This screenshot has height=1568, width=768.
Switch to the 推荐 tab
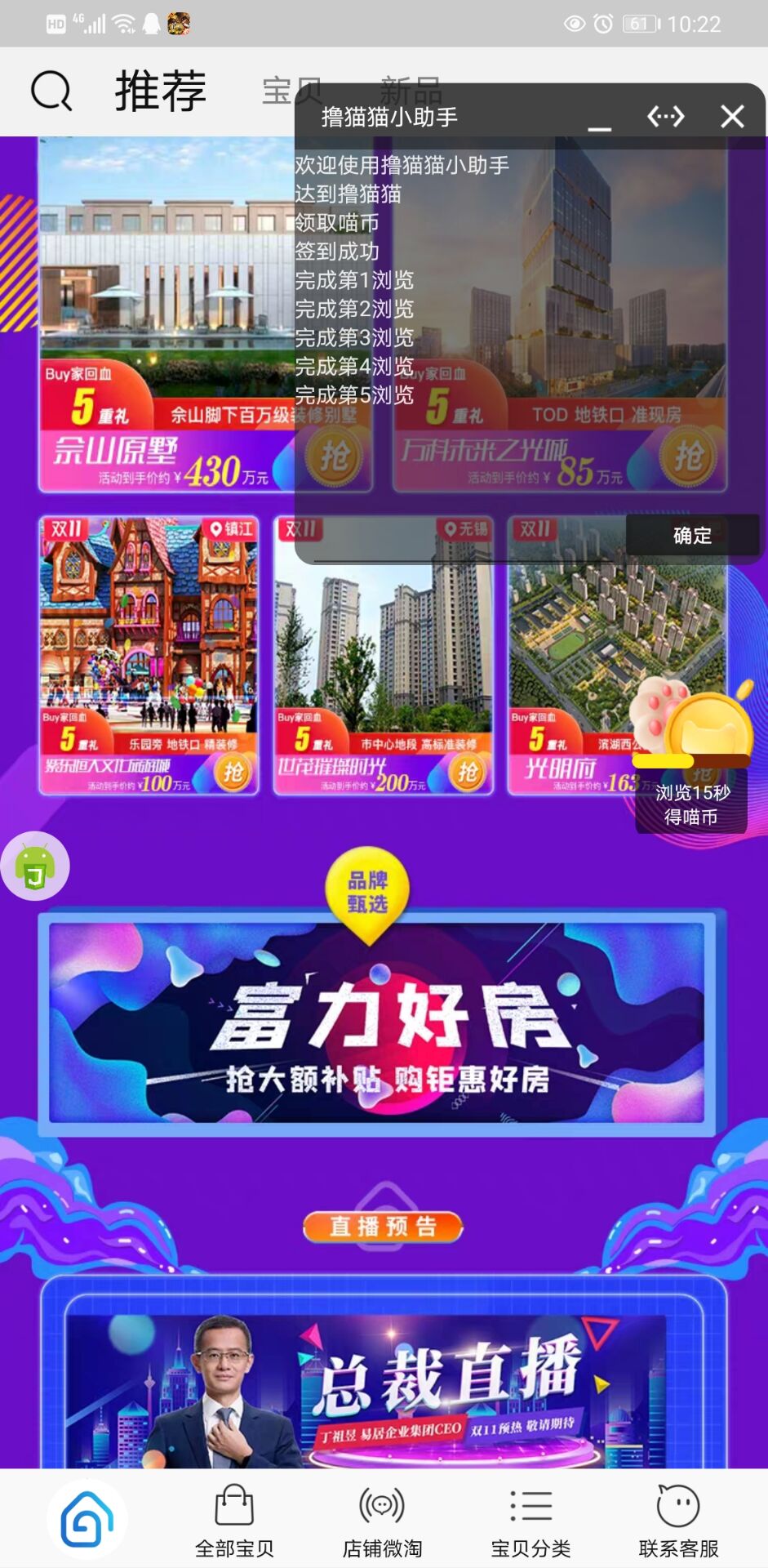160,91
